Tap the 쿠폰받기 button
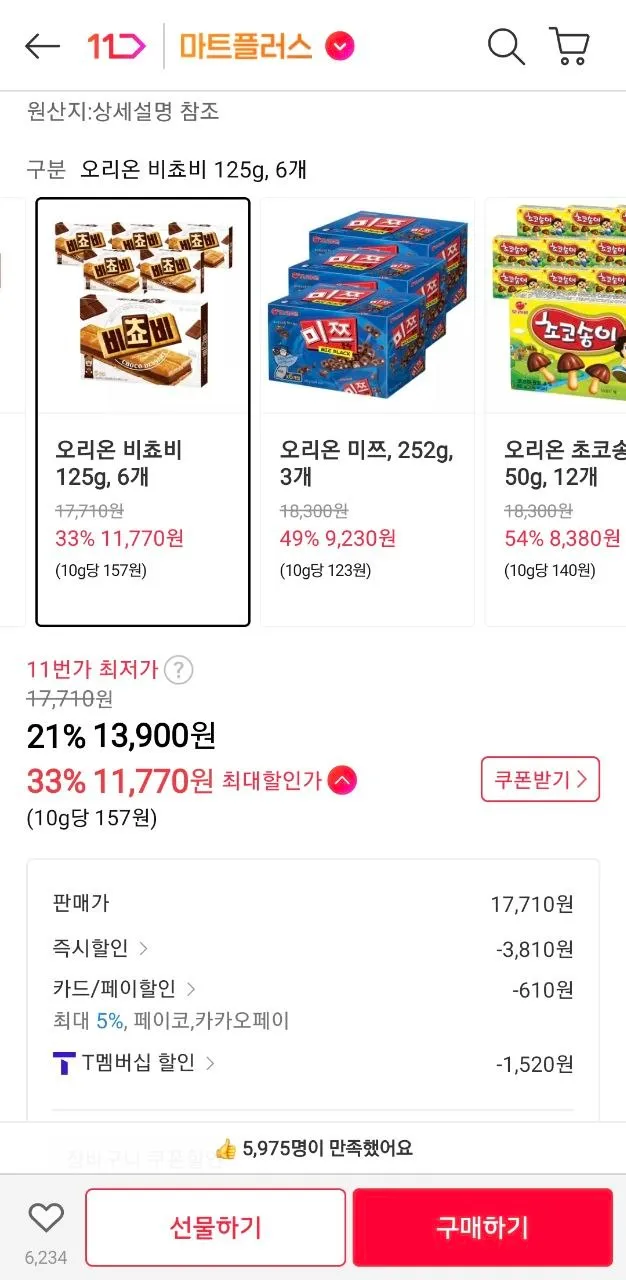626x1280 pixels. (540, 780)
